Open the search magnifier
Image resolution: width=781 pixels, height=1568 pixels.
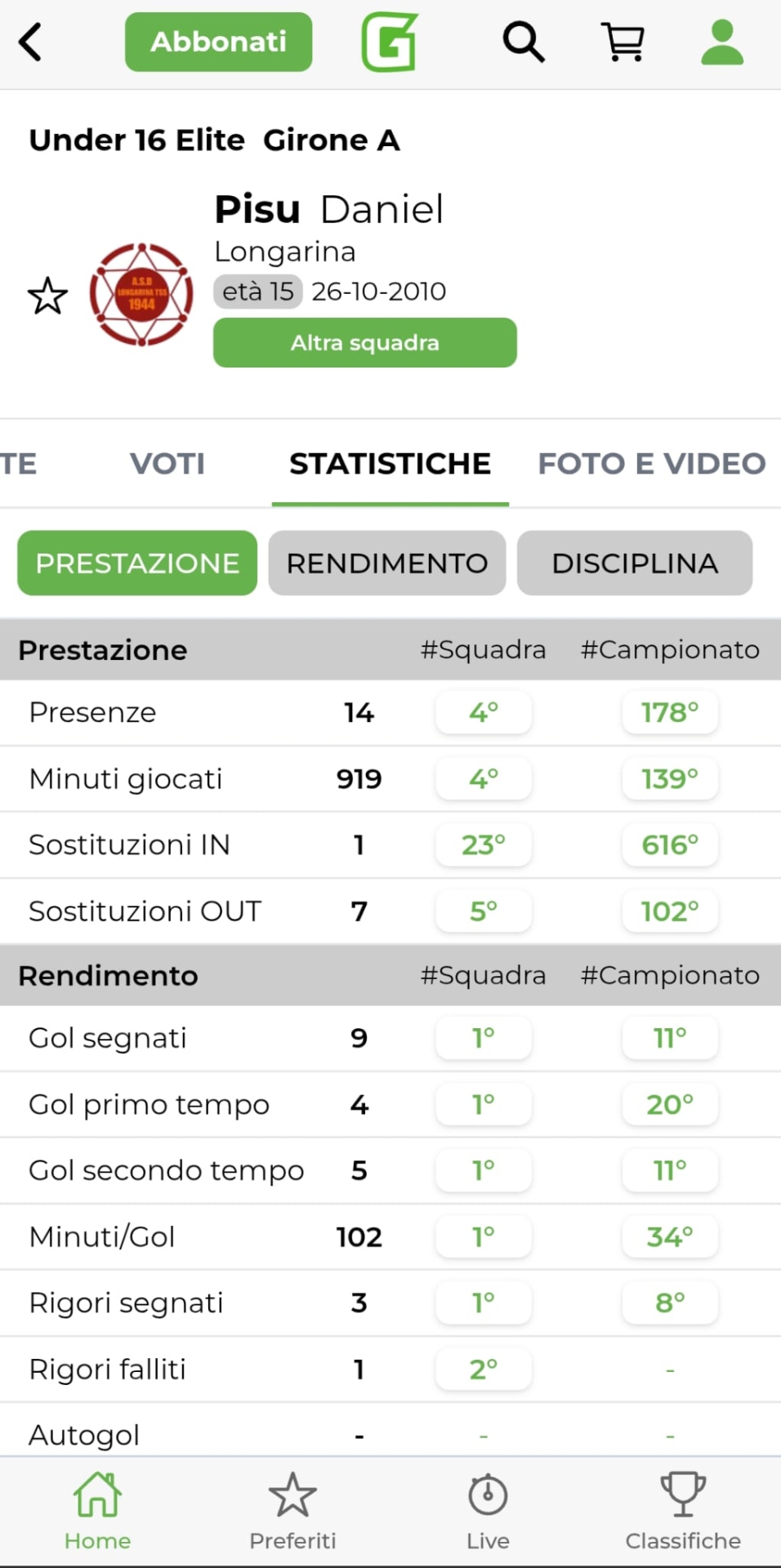point(523,42)
